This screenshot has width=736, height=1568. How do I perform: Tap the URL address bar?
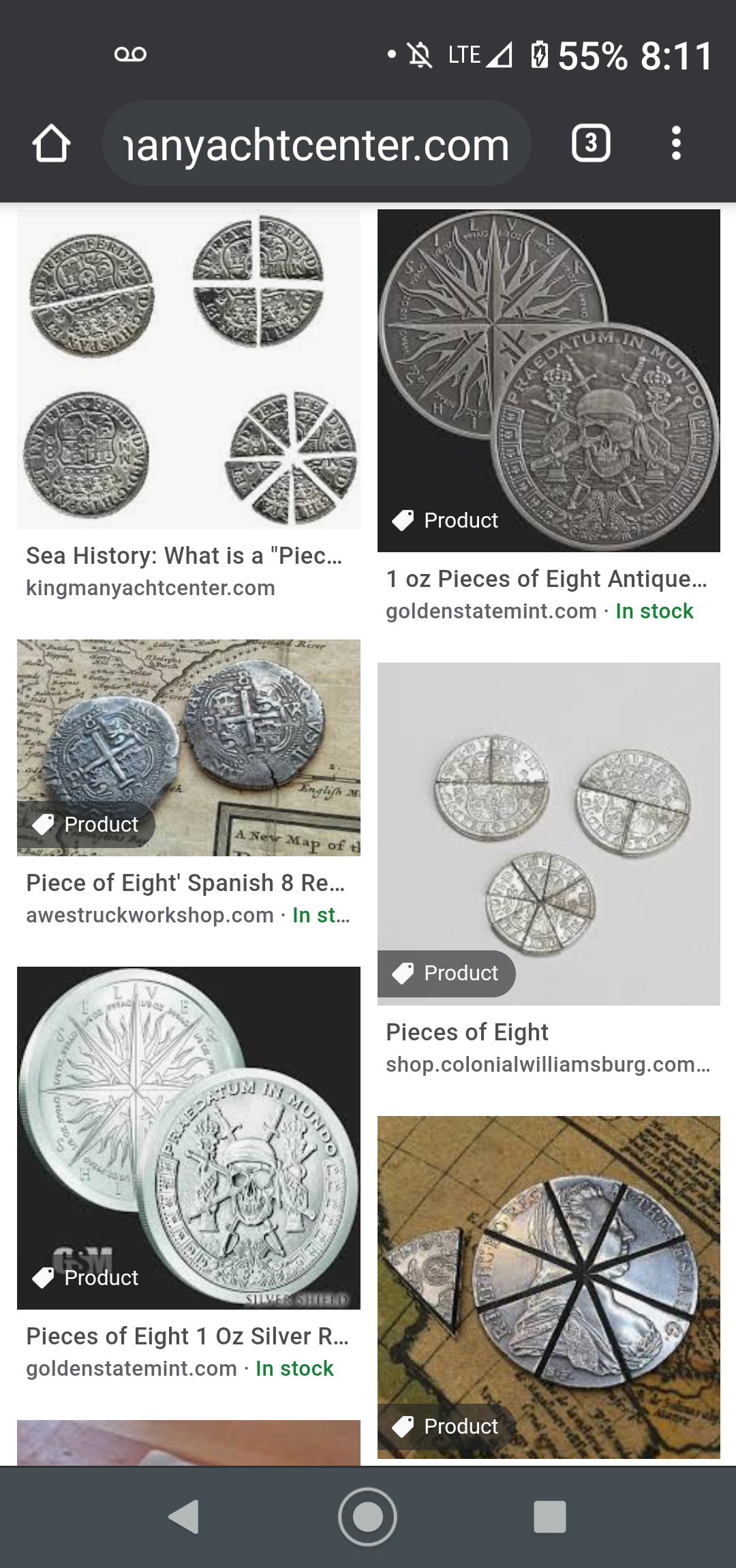316,144
